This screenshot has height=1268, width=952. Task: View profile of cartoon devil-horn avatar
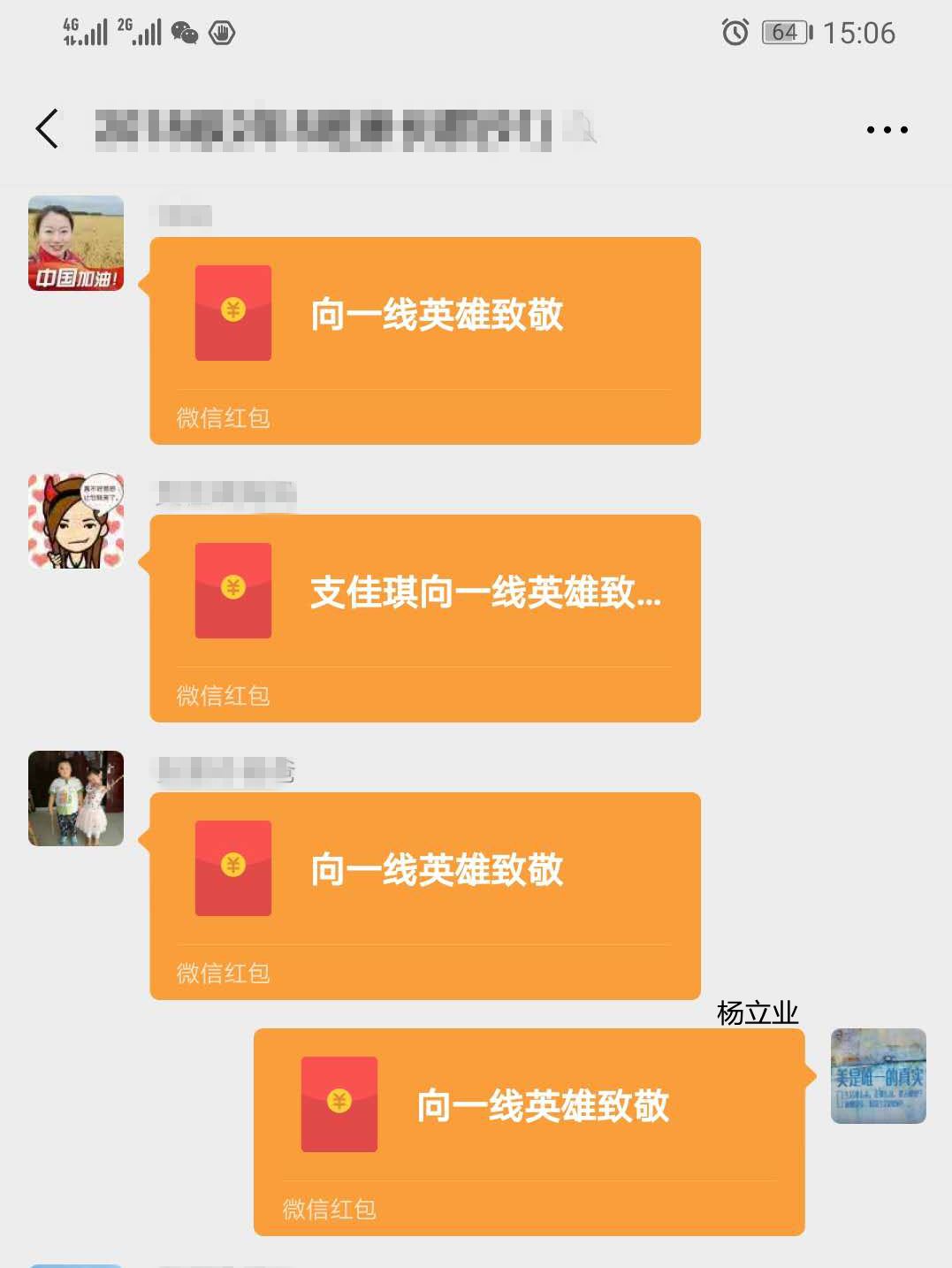point(76,521)
